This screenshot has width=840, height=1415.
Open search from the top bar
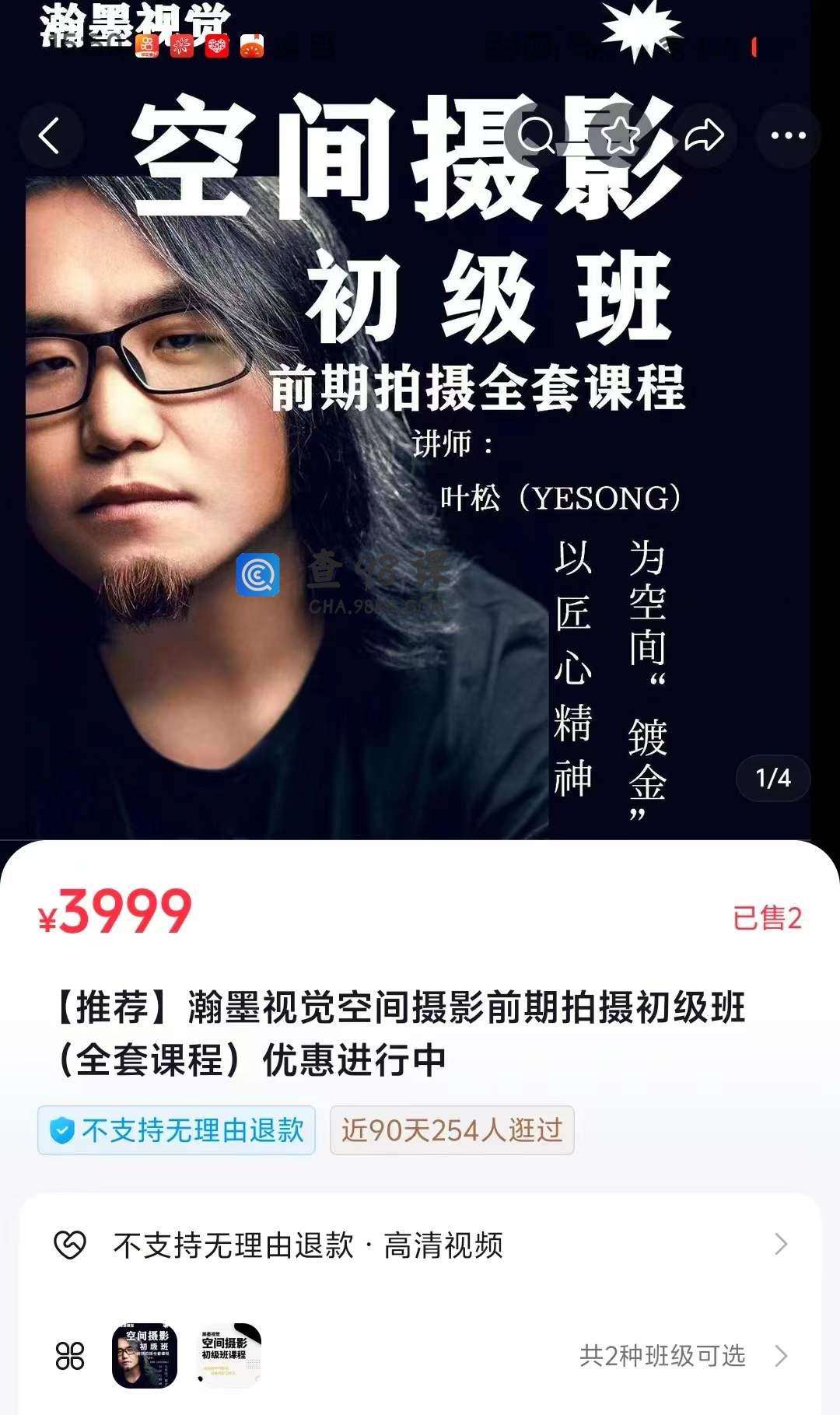[x=536, y=136]
